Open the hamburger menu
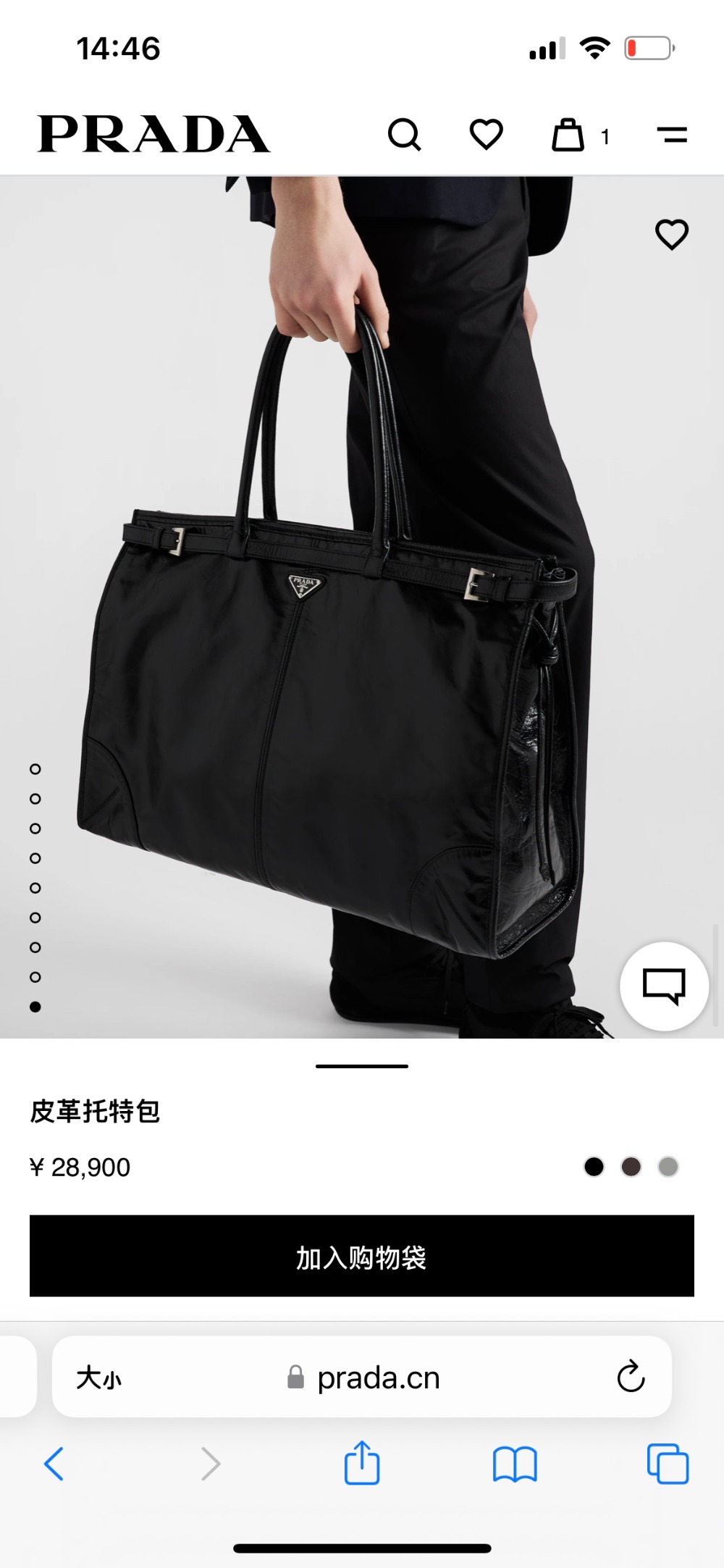Screen dimensions: 724x1568 click(x=672, y=135)
